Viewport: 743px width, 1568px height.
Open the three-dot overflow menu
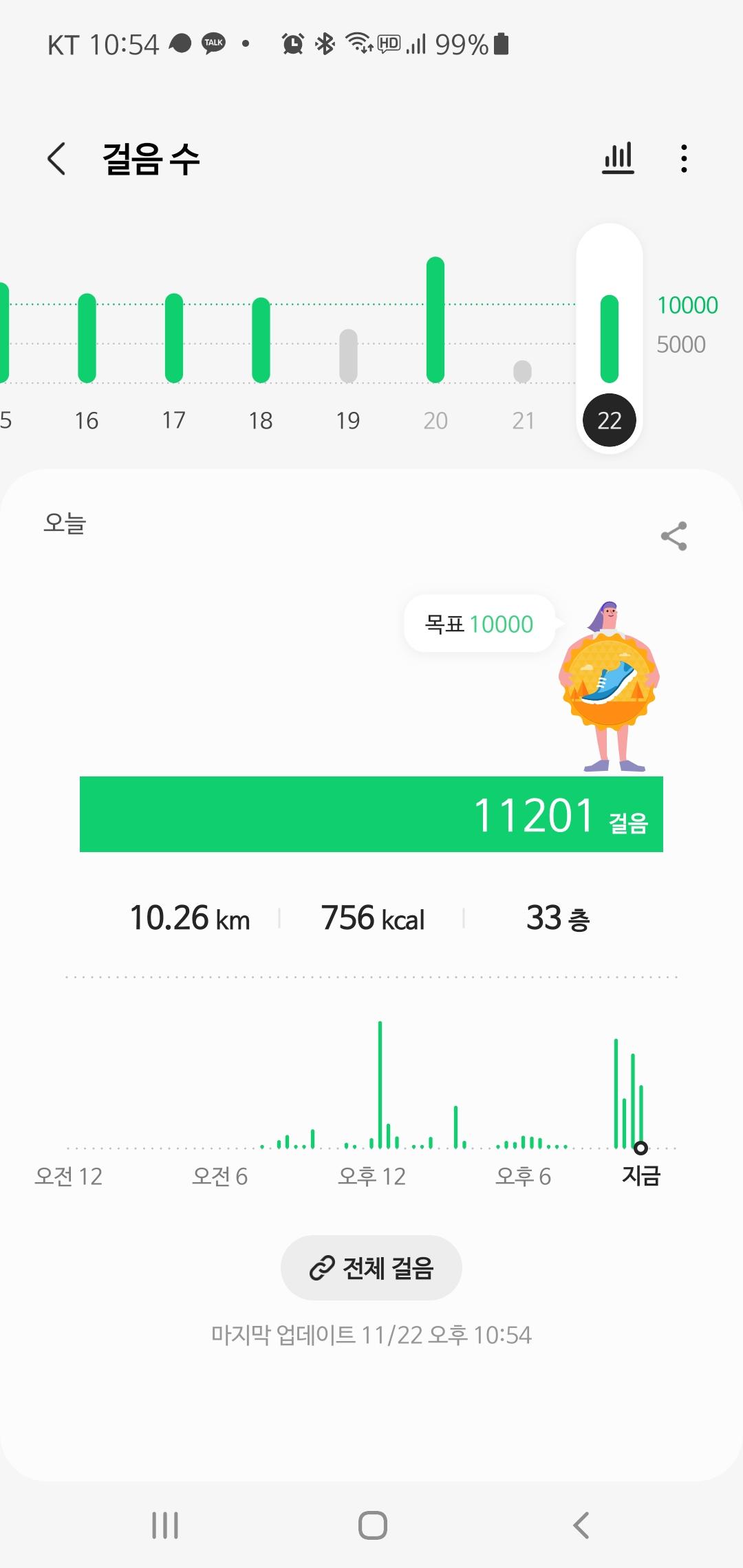[683, 159]
